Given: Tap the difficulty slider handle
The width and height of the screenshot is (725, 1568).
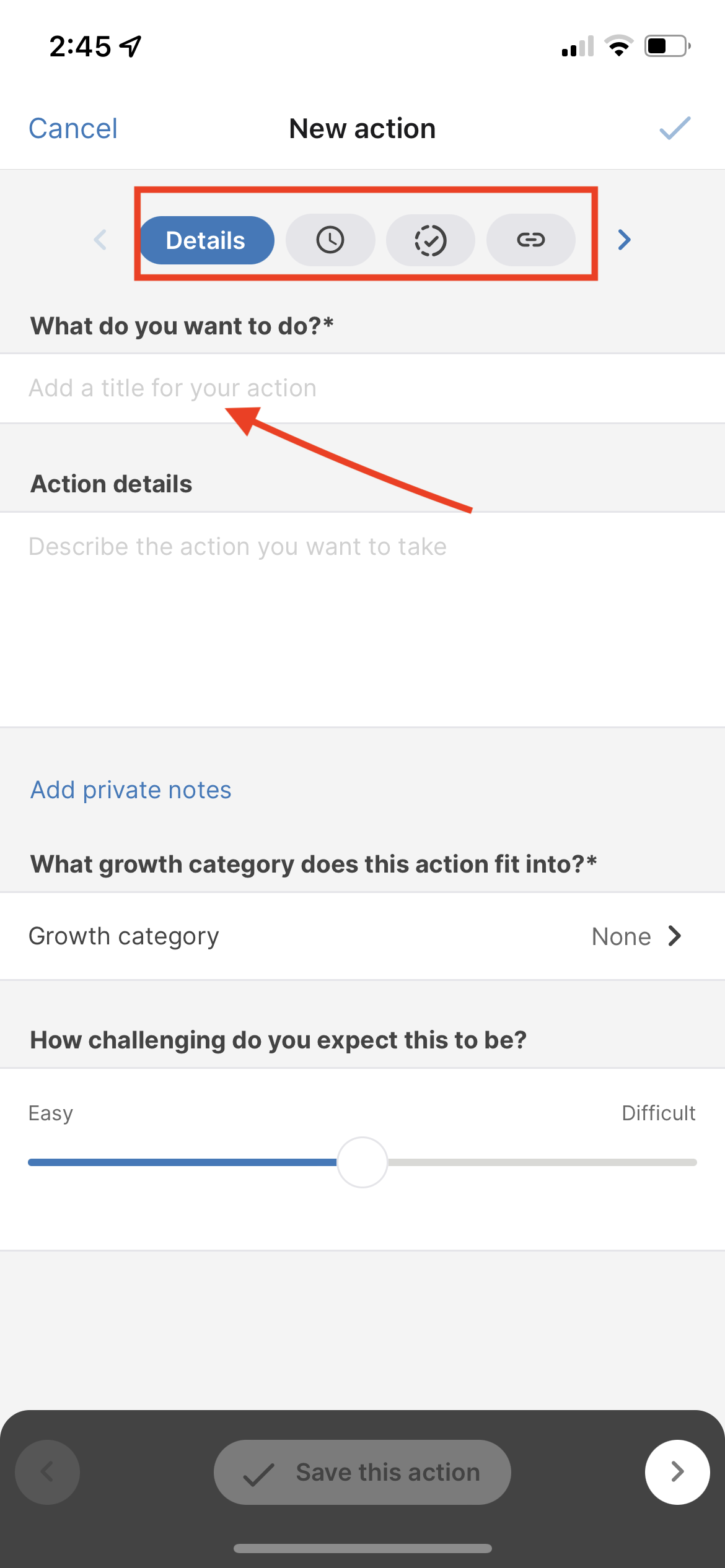Looking at the screenshot, I should click(362, 1162).
